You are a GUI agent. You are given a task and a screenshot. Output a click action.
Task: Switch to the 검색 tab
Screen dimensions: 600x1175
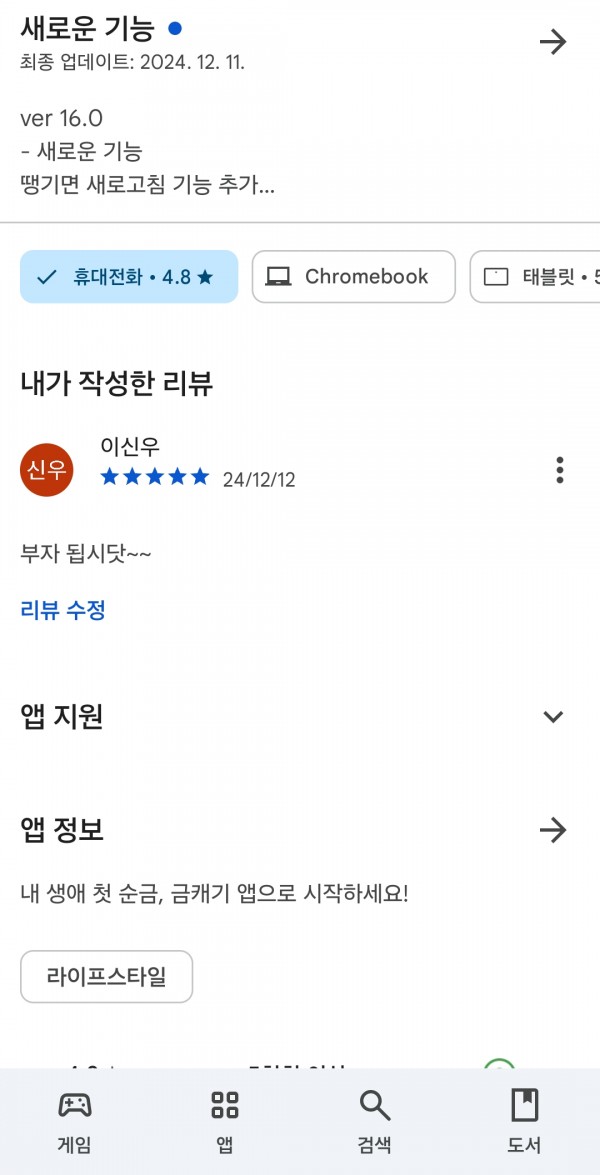click(375, 1122)
